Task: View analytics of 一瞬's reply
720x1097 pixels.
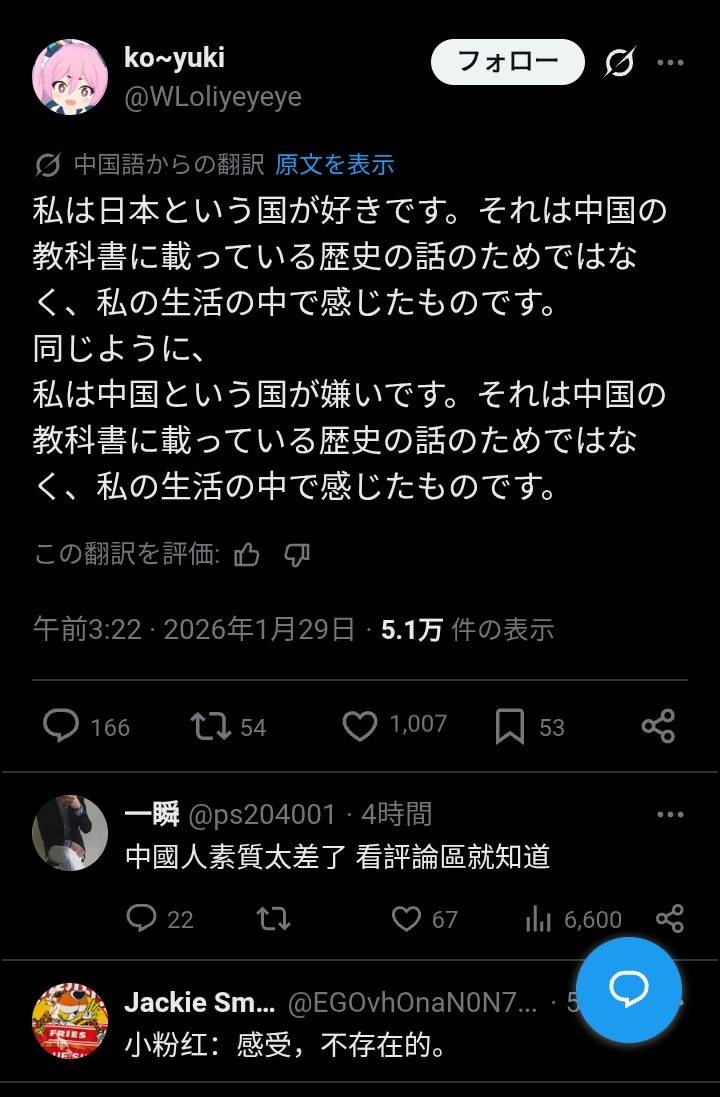Action: 539,918
